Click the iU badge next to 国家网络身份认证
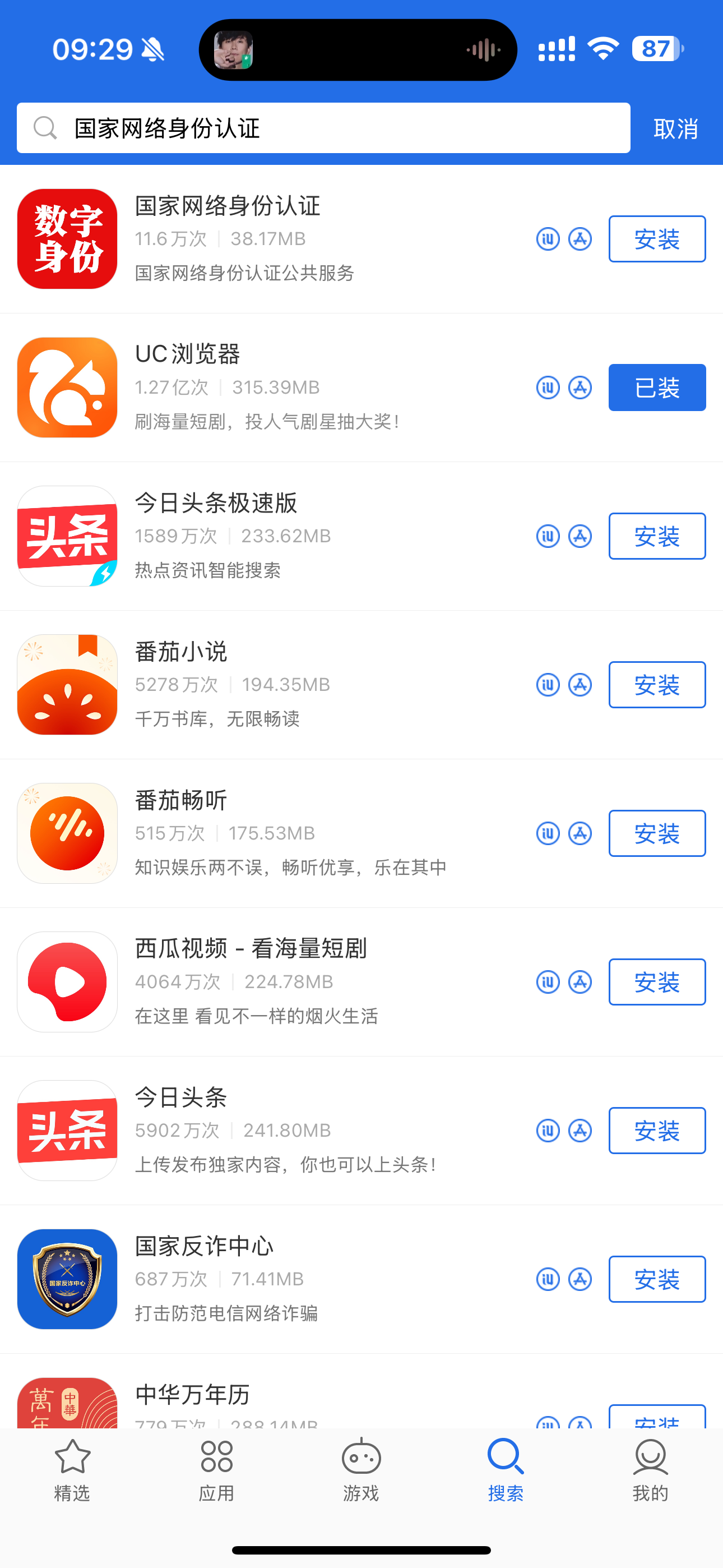Screen dimensions: 723x1568 point(547,239)
